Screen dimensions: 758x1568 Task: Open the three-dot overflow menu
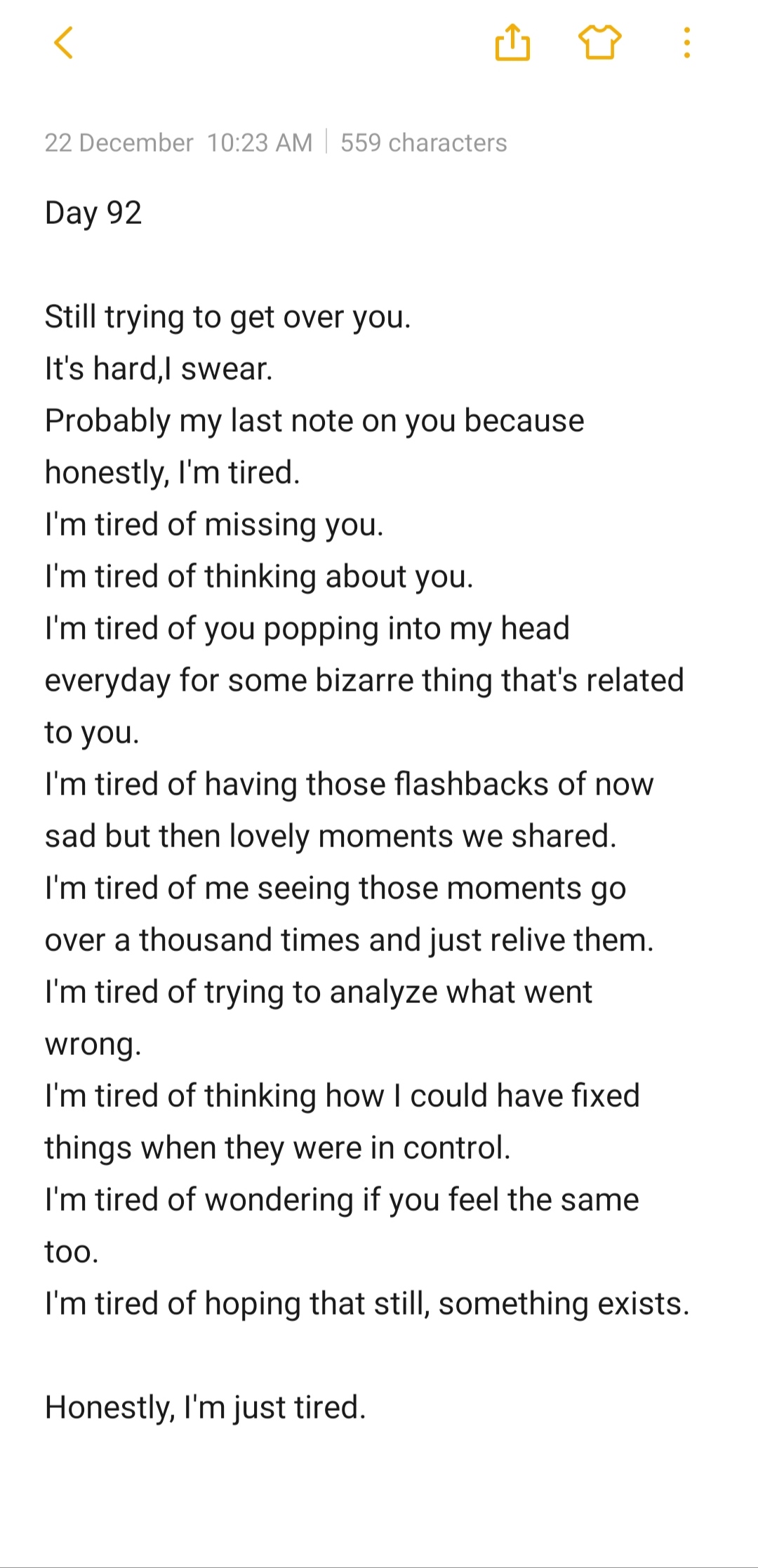[687, 43]
